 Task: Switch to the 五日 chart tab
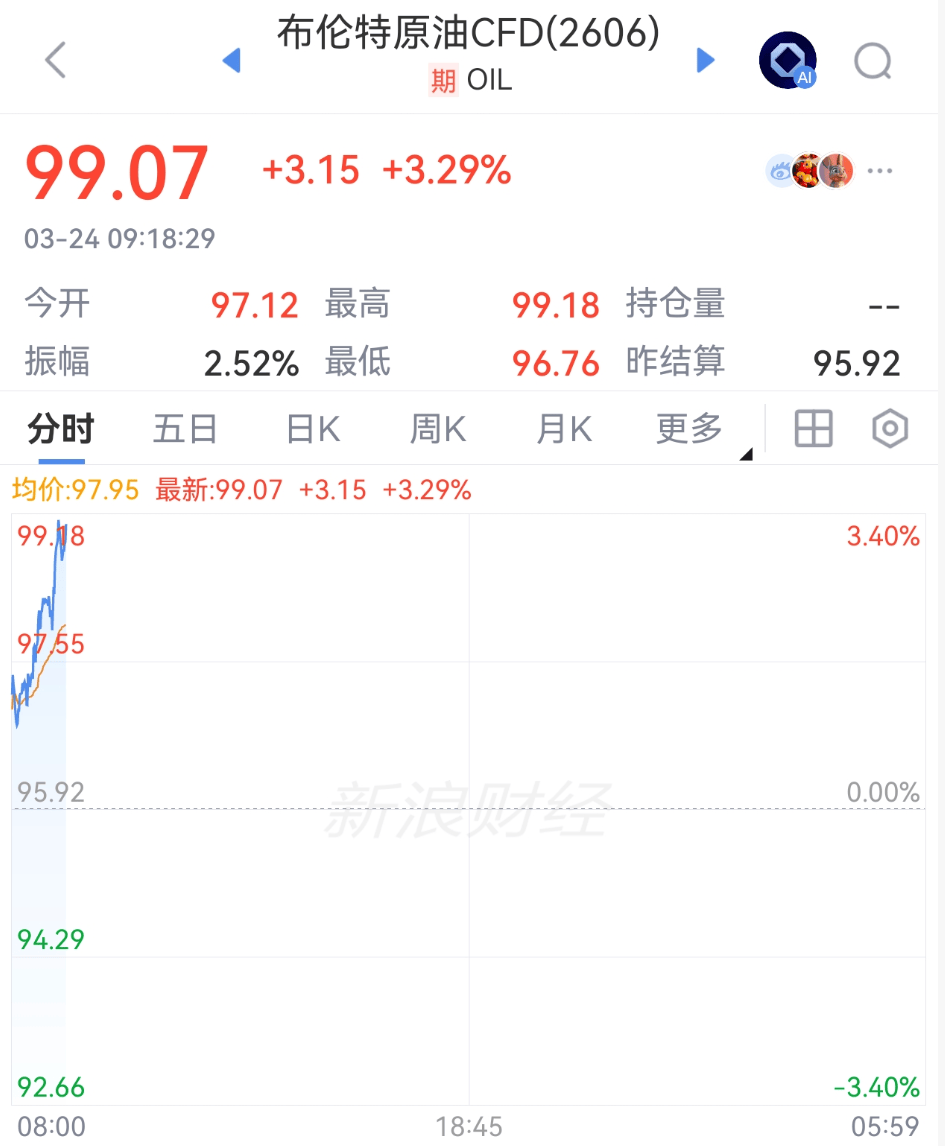(185, 430)
